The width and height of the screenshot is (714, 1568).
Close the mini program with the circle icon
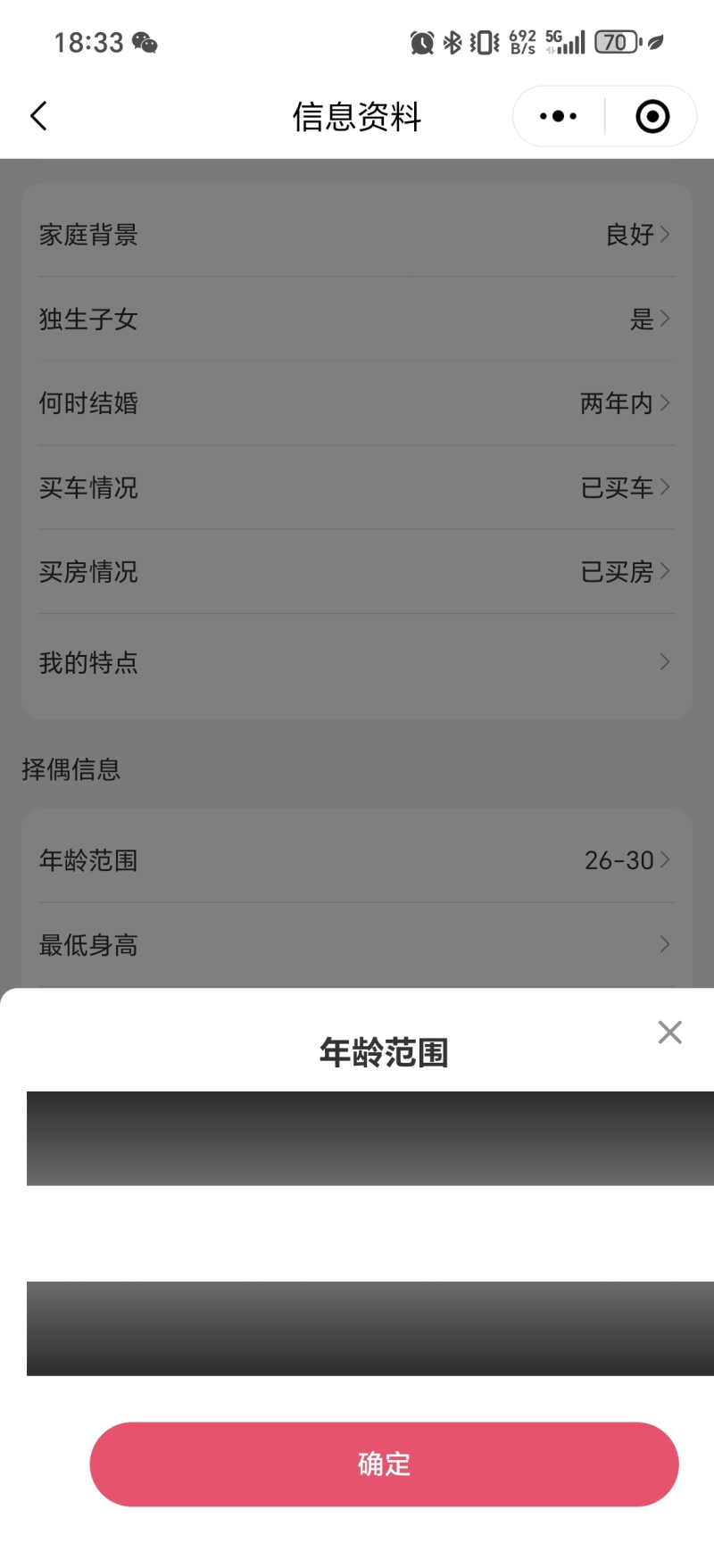[x=652, y=116]
